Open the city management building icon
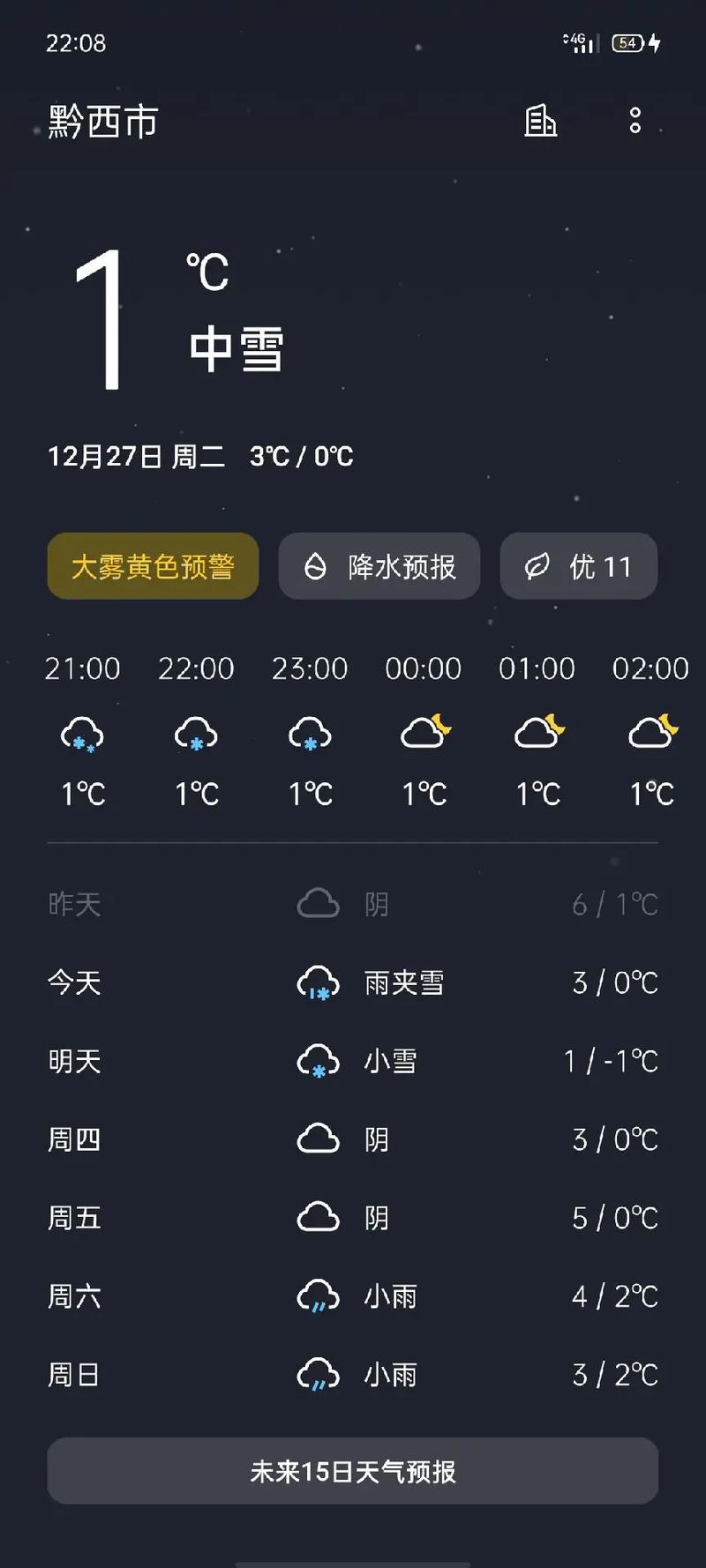 [x=541, y=123]
